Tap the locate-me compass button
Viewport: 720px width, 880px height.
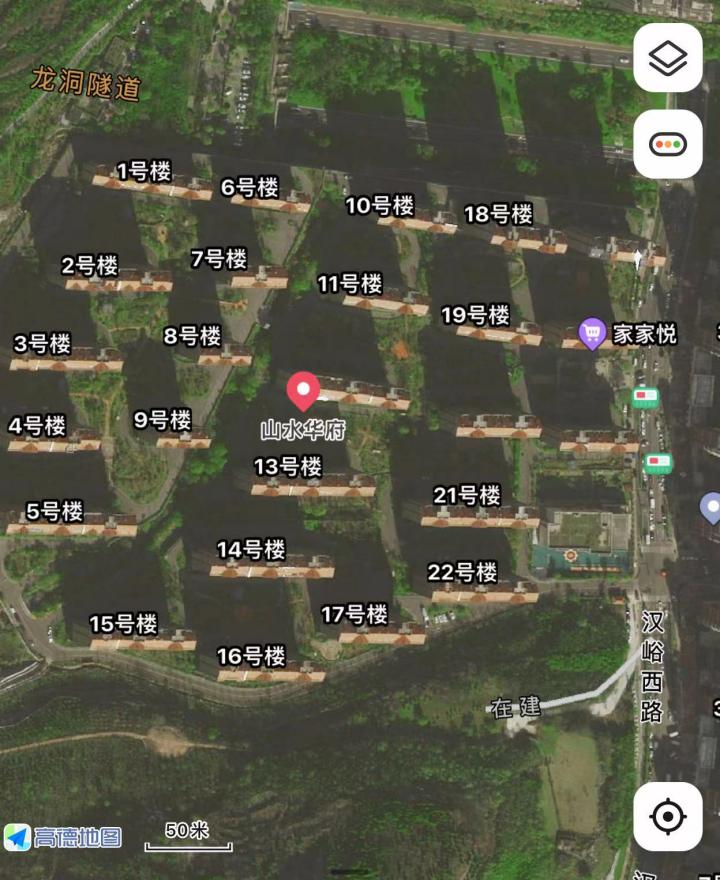667,816
